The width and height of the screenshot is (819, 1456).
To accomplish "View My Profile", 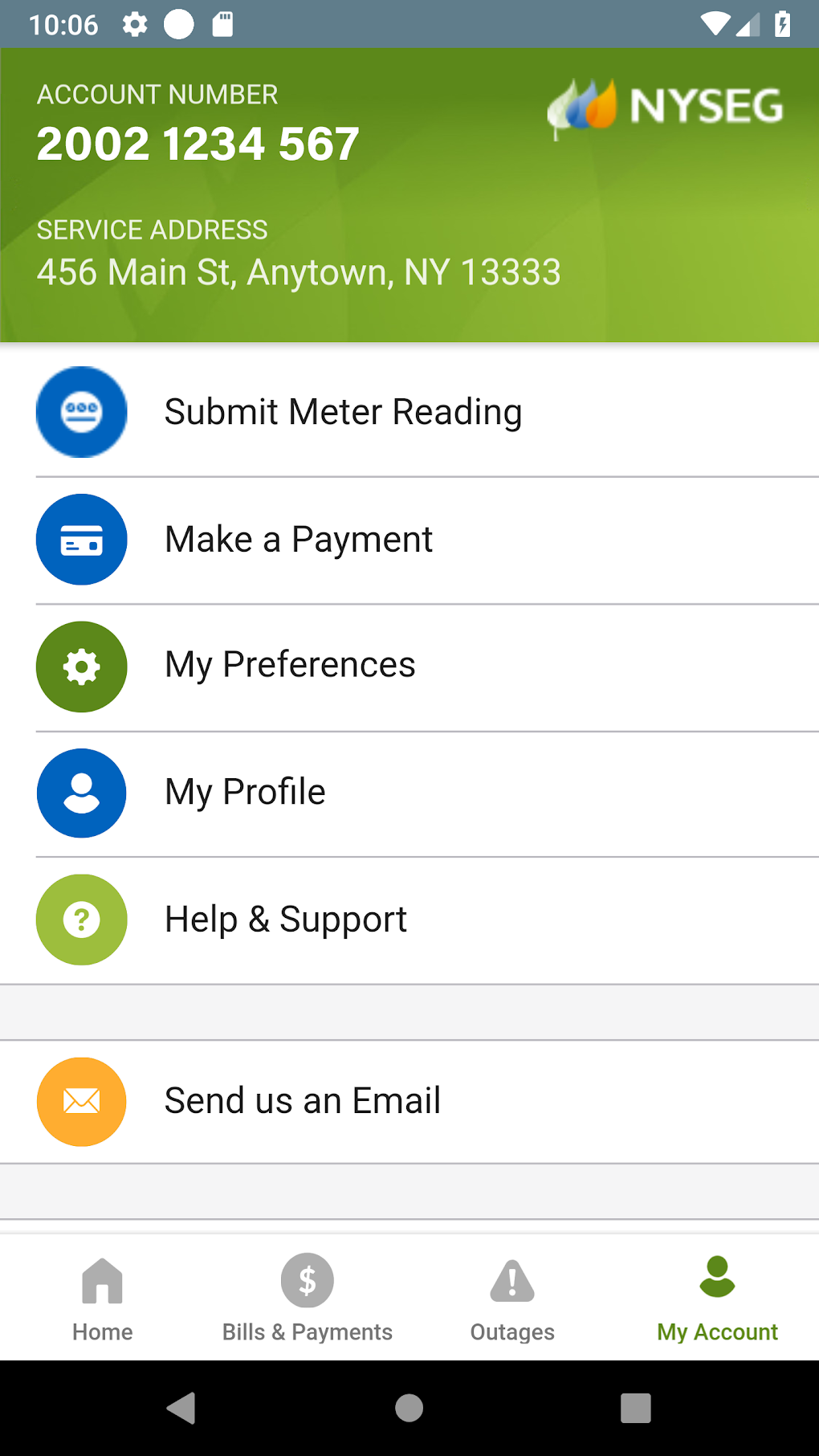I will point(245,793).
